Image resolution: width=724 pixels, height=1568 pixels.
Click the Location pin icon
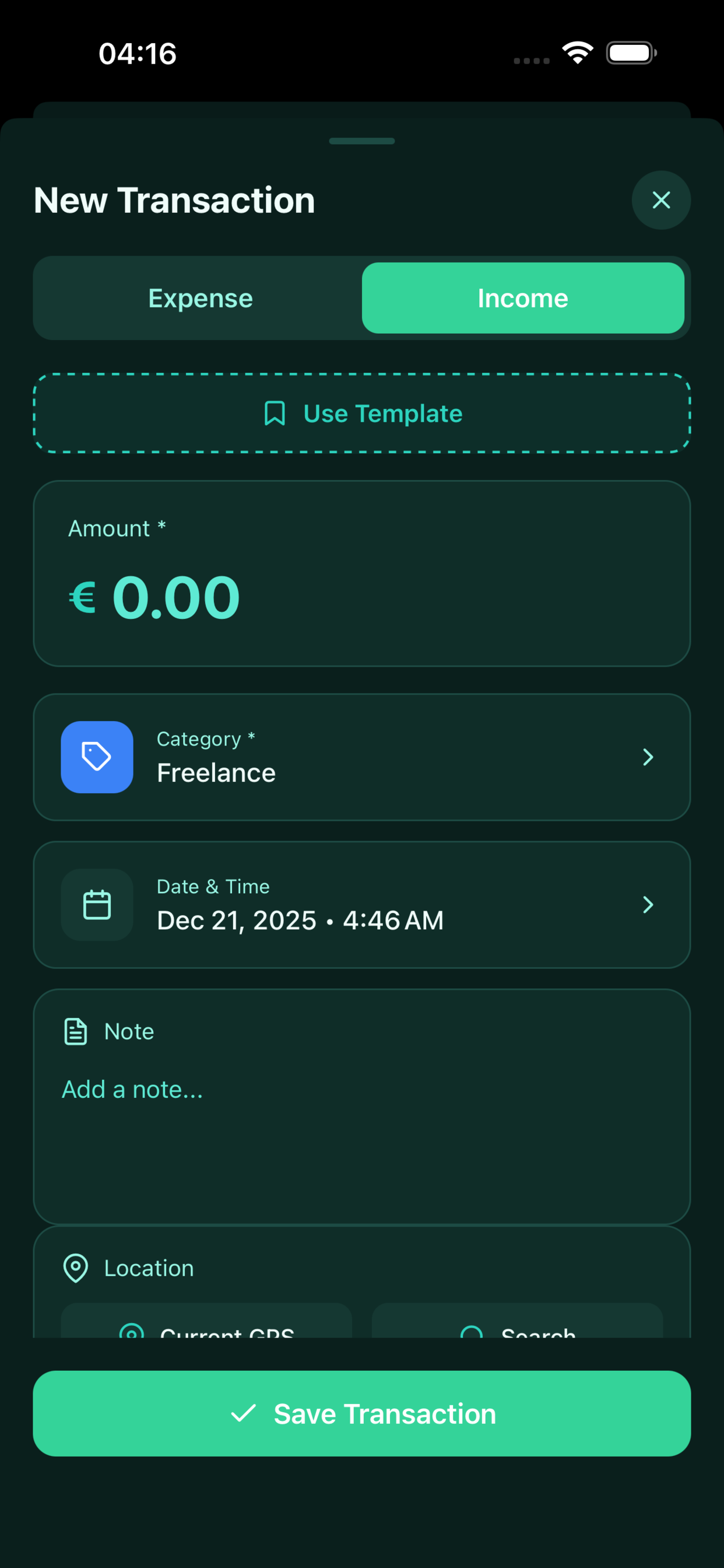tap(75, 1268)
